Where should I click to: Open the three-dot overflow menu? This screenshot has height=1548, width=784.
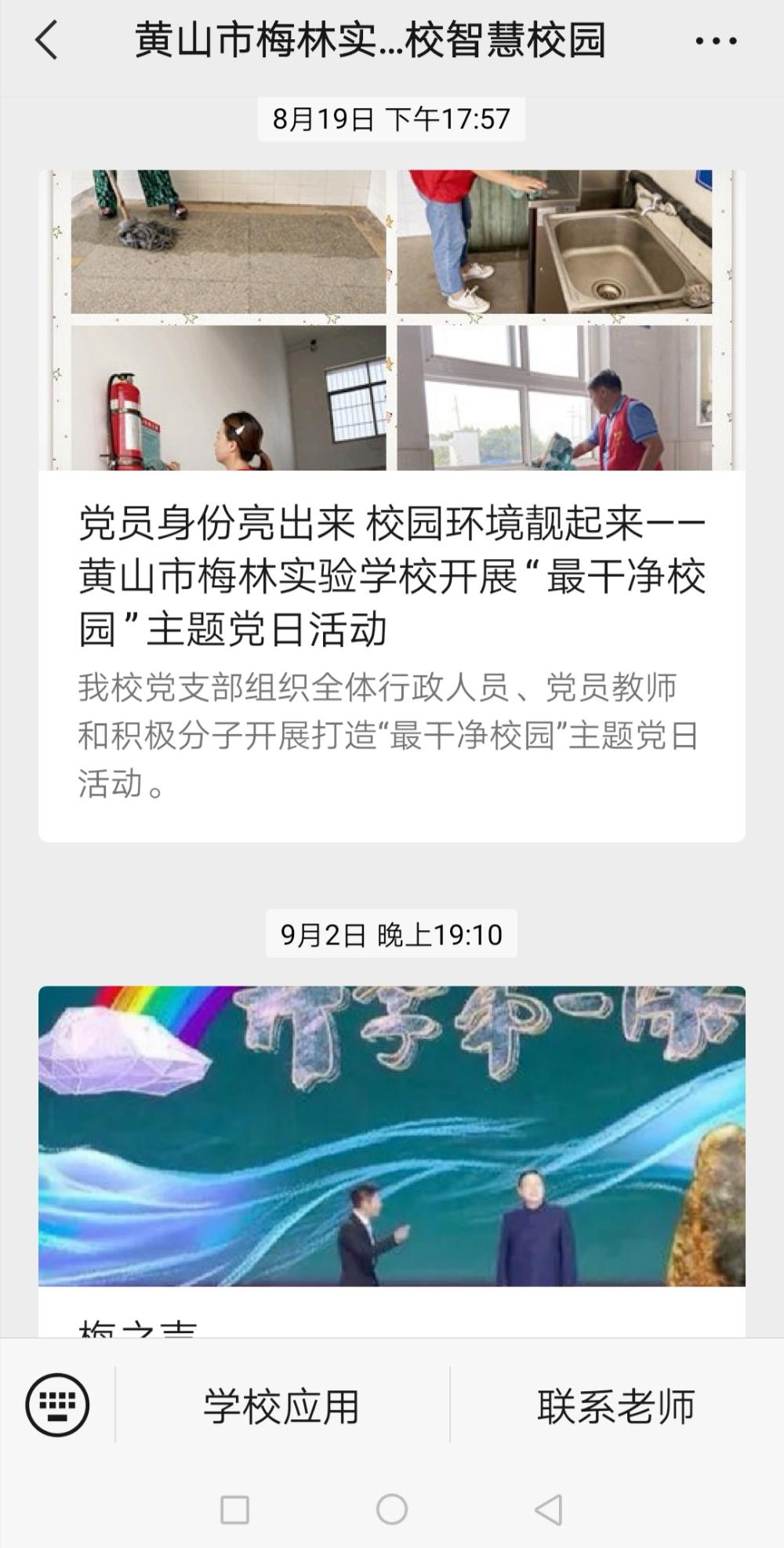[716, 41]
